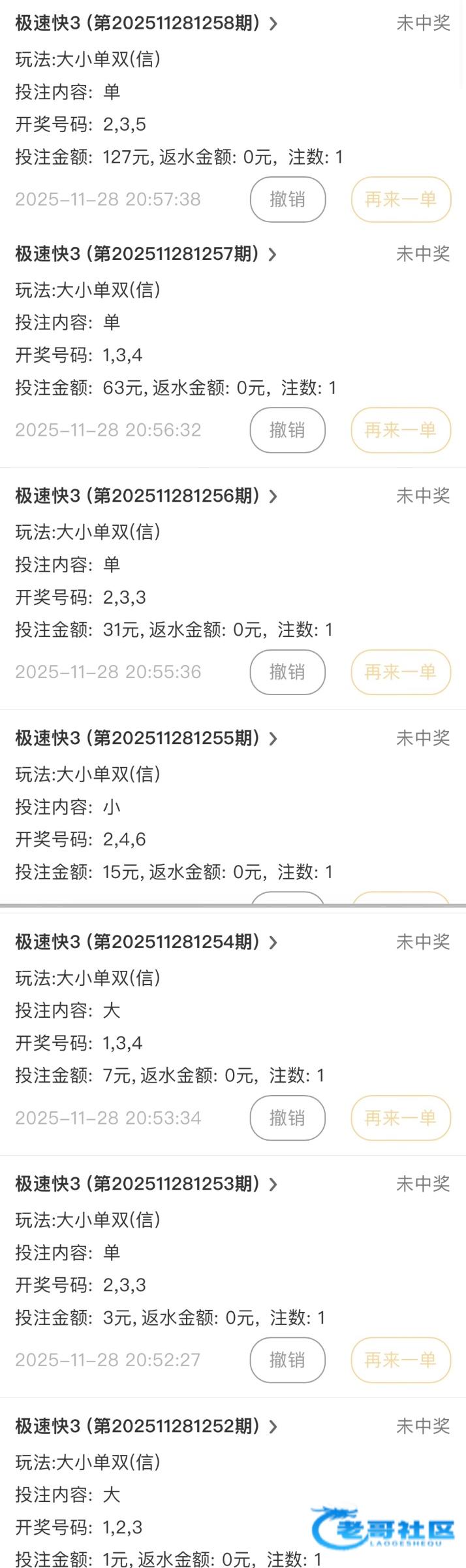Open details for period 202511281254
The image size is (466, 1568).
147,942
